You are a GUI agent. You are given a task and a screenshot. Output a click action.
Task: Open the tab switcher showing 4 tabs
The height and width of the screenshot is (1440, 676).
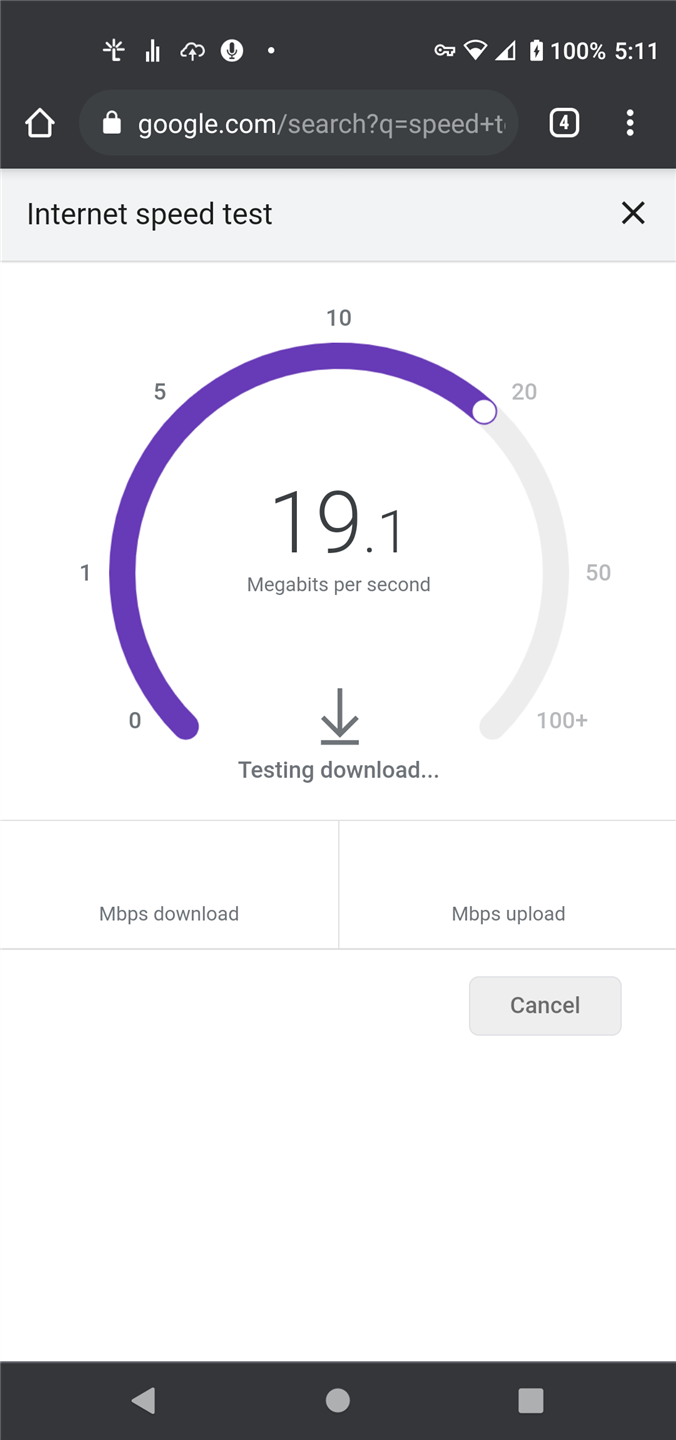tap(564, 123)
